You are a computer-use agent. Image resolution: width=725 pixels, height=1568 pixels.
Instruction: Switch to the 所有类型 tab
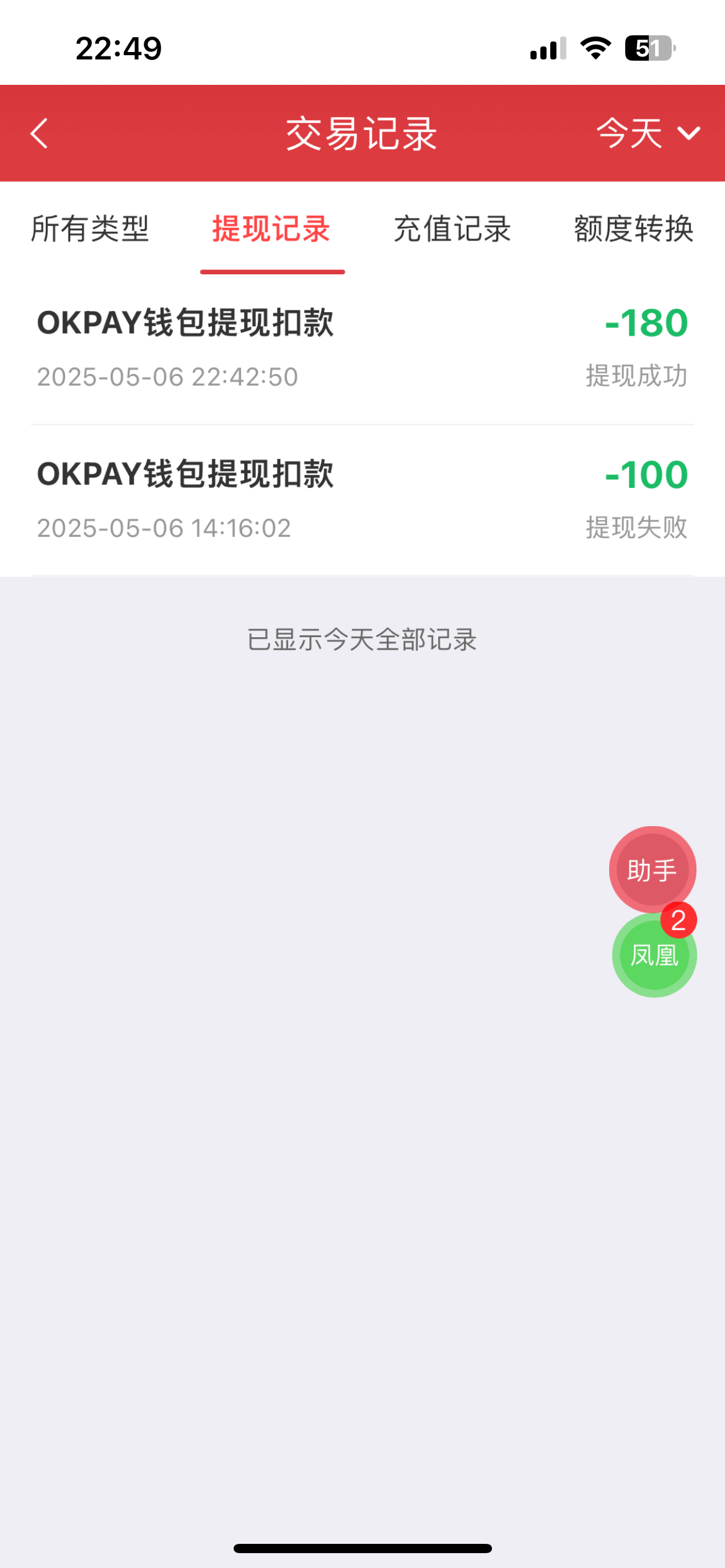[x=90, y=229]
